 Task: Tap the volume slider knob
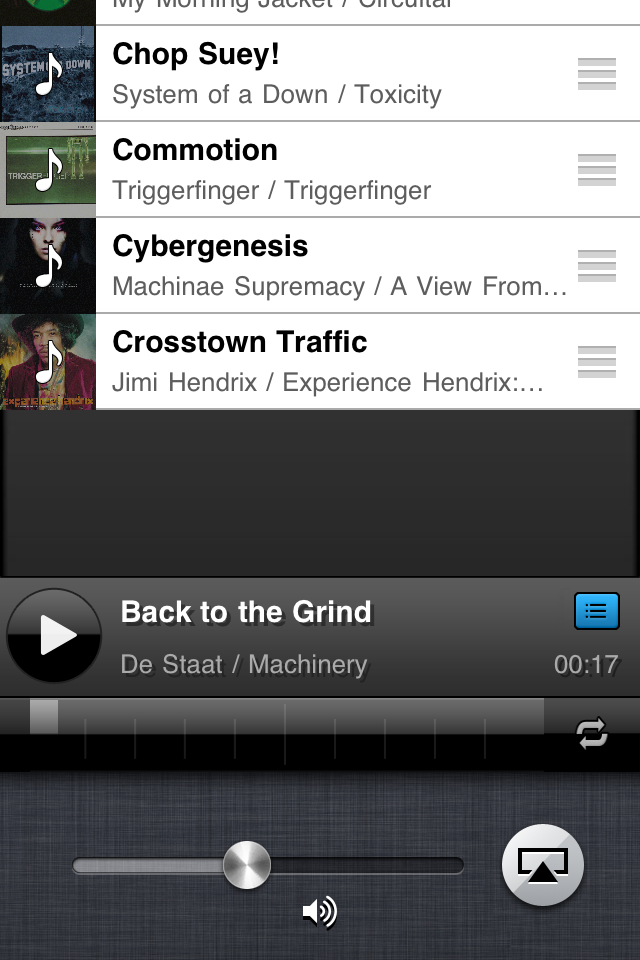tap(246, 865)
